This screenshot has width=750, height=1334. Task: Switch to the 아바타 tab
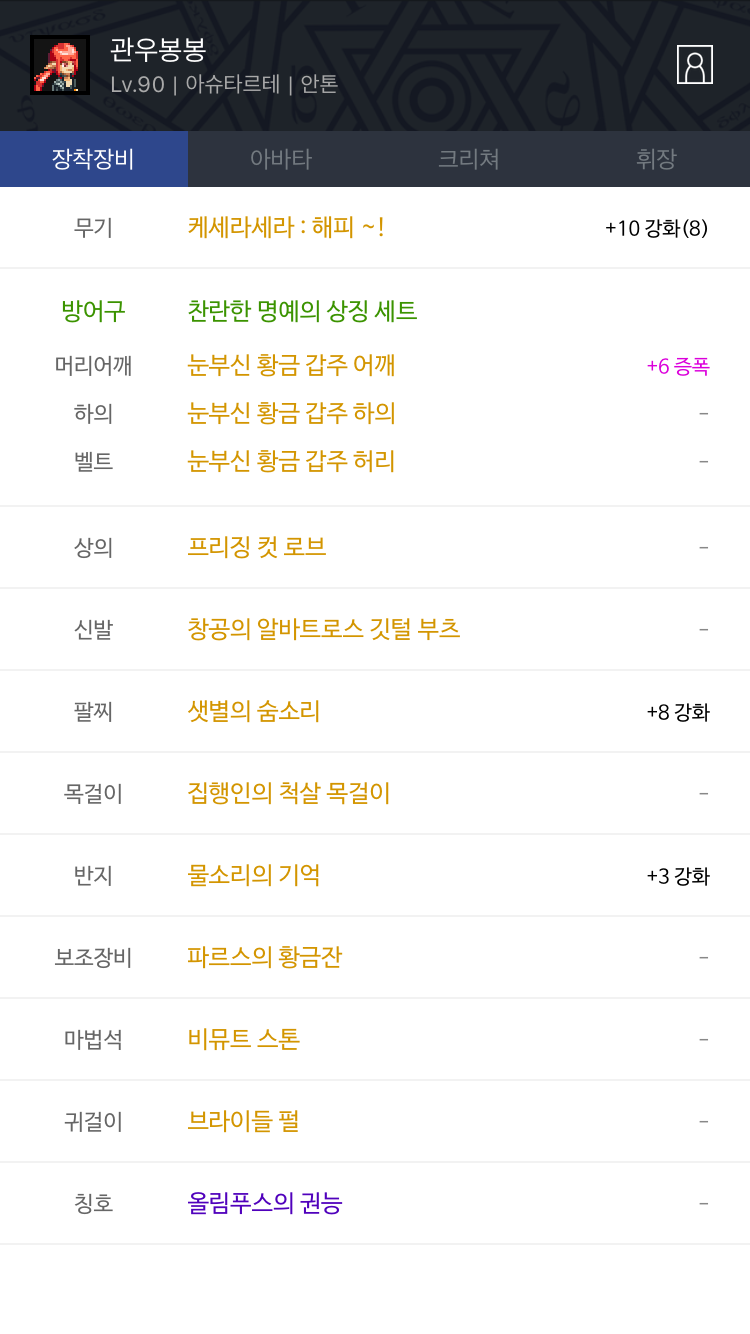pyautogui.click(x=281, y=159)
